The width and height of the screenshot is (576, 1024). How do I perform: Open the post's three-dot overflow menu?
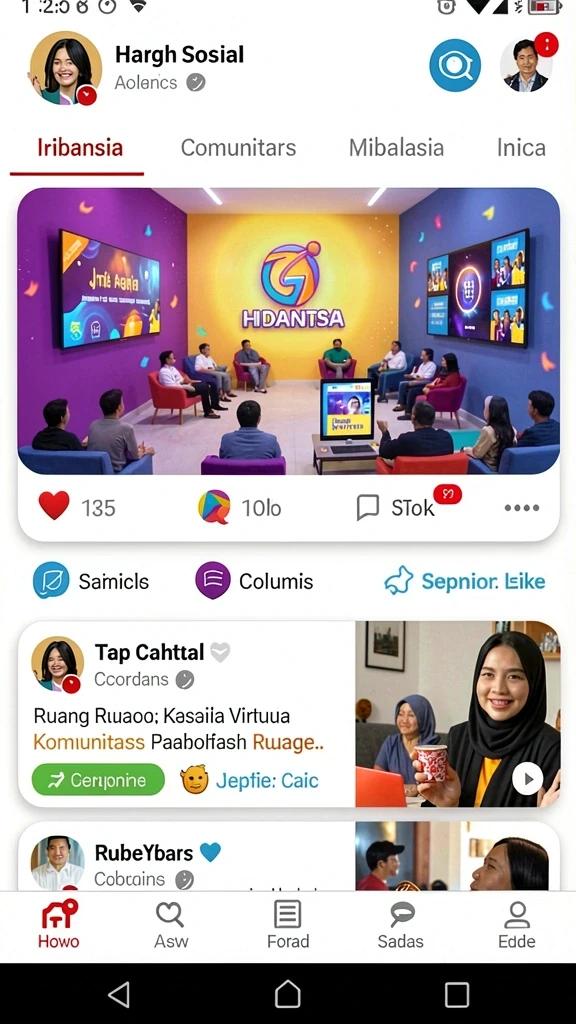tap(522, 507)
